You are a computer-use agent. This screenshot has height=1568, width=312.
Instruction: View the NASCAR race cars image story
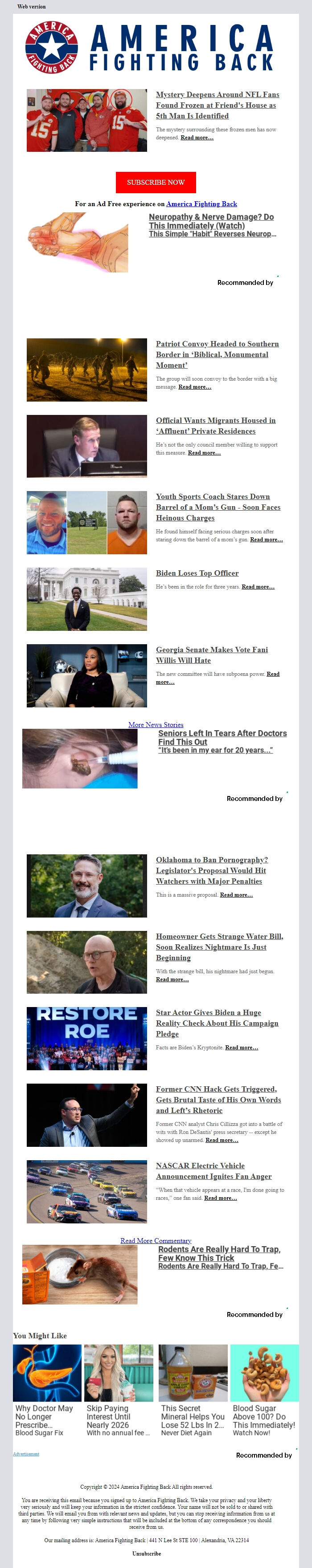86,1191
